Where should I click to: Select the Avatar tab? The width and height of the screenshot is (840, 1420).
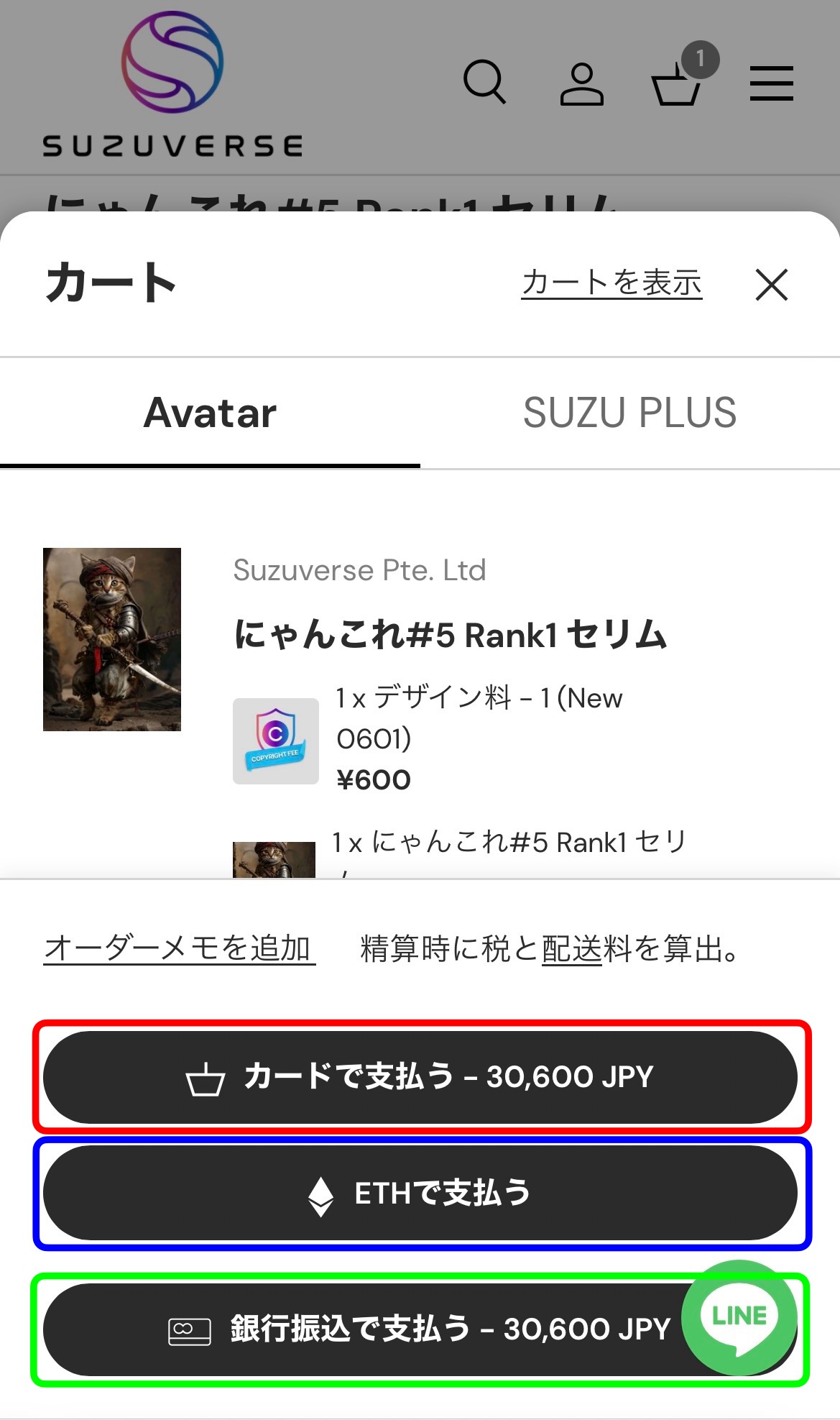[210, 411]
